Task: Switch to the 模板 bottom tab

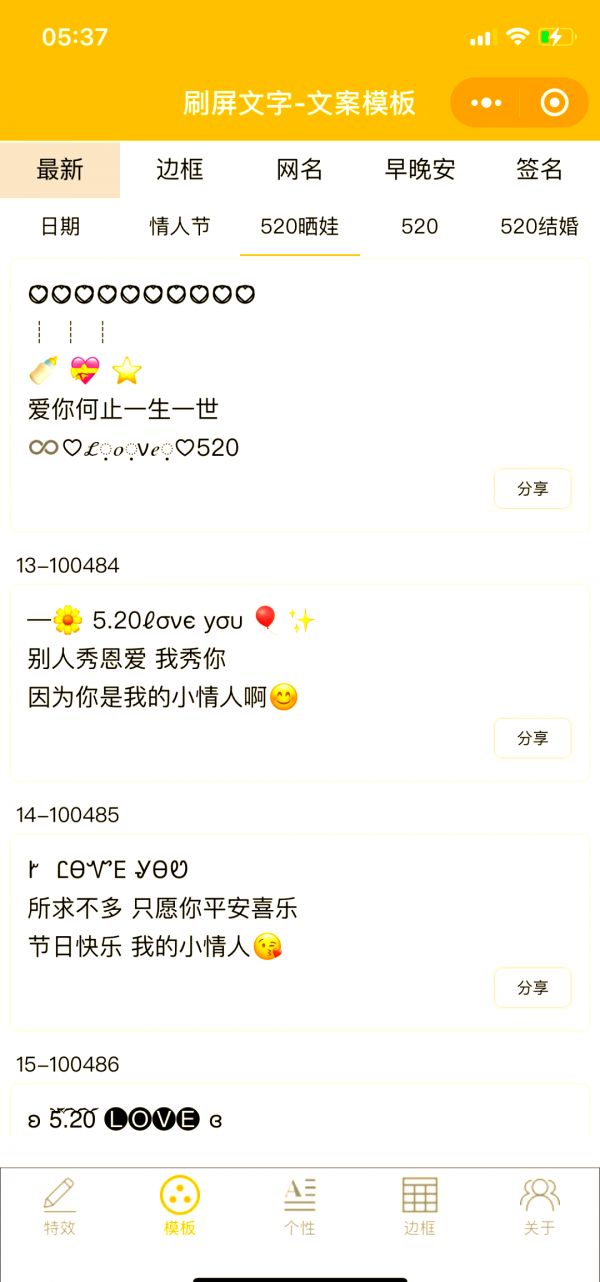Action: (180, 1206)
